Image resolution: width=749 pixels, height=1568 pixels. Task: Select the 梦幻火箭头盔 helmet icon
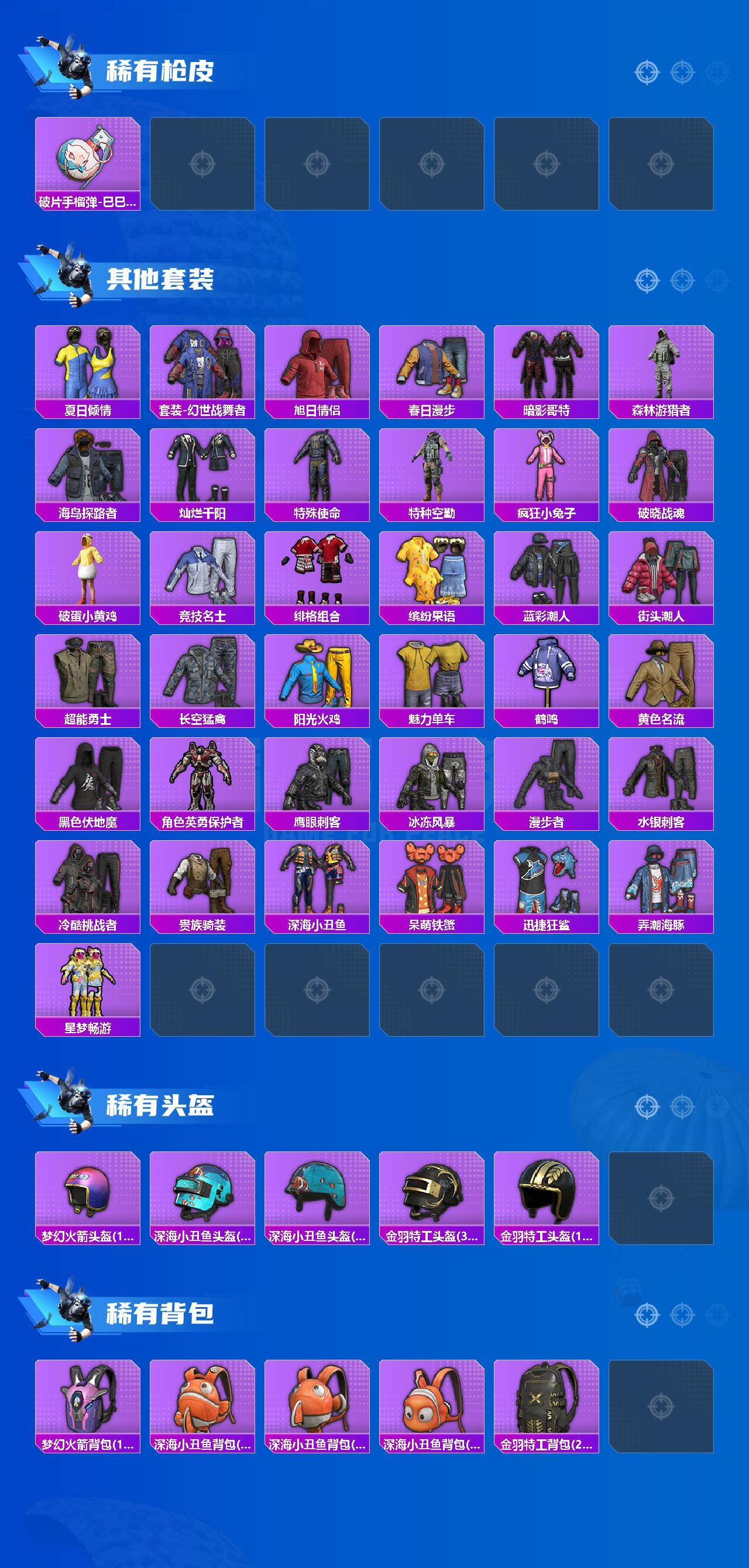pyautogui.click(x=88, y=1187)
